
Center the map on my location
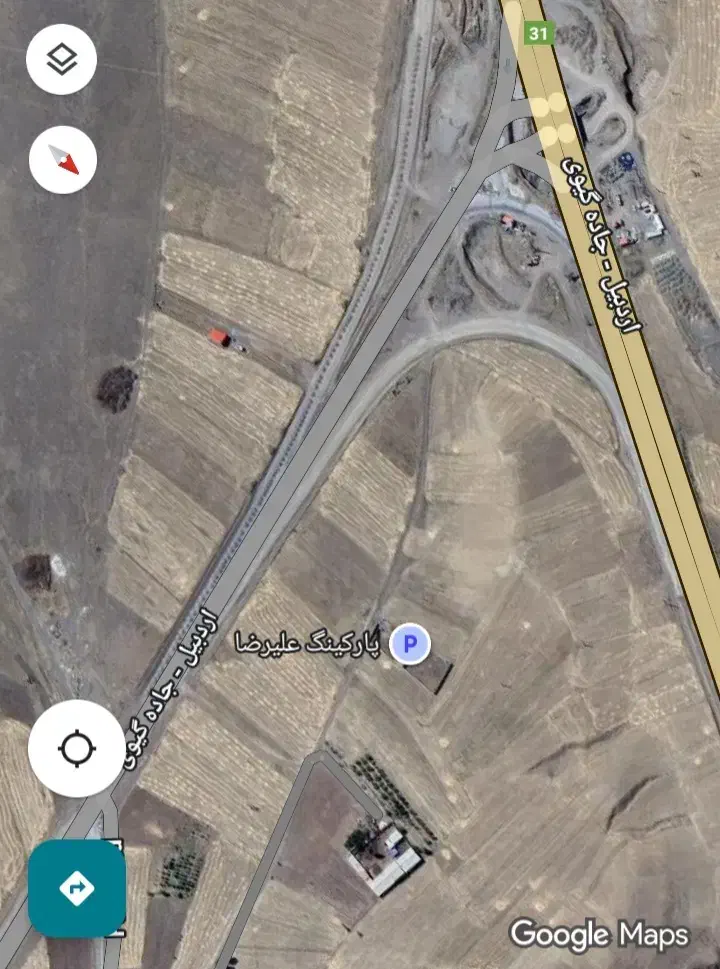77,748
